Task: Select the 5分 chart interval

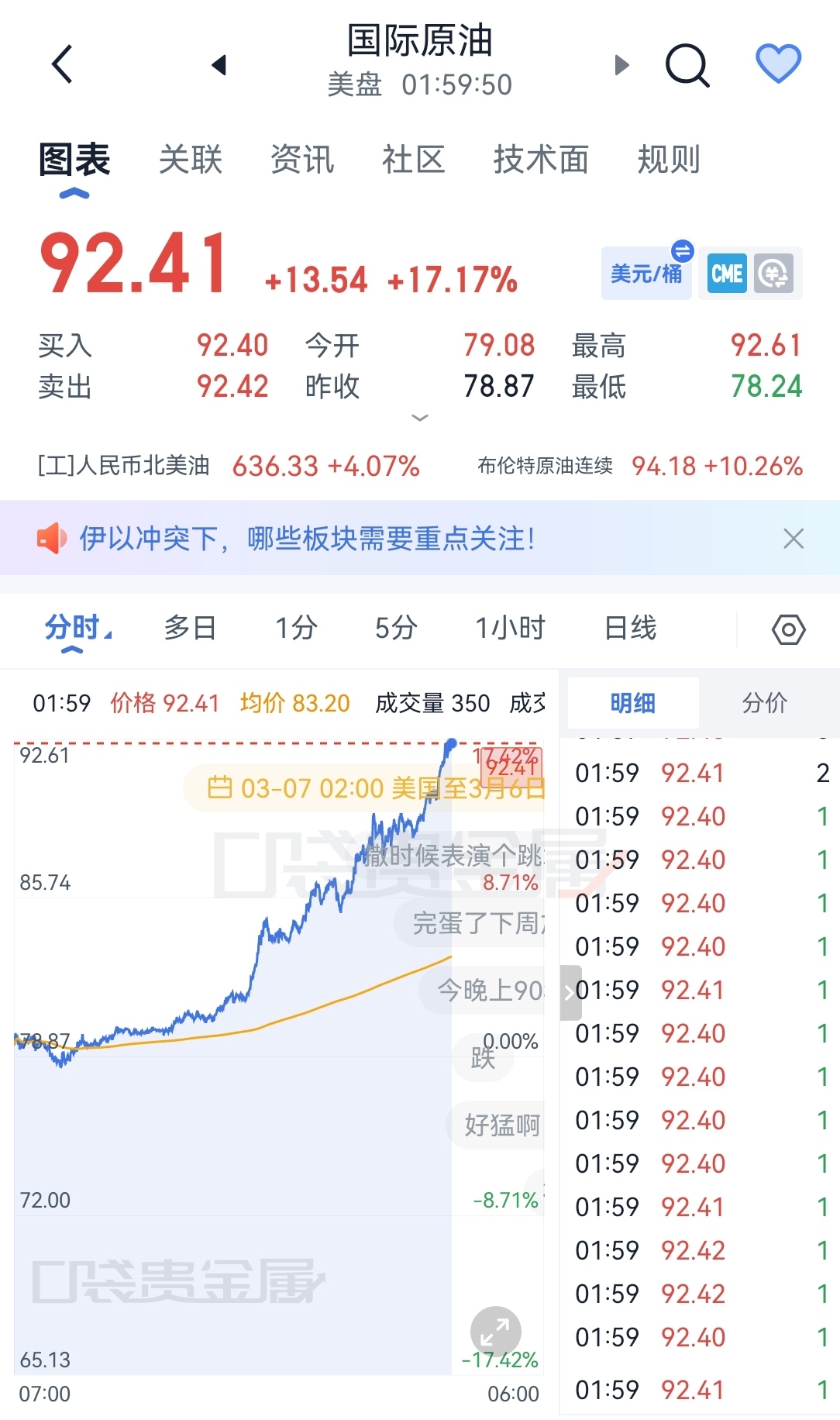Action: coord(396,628)
